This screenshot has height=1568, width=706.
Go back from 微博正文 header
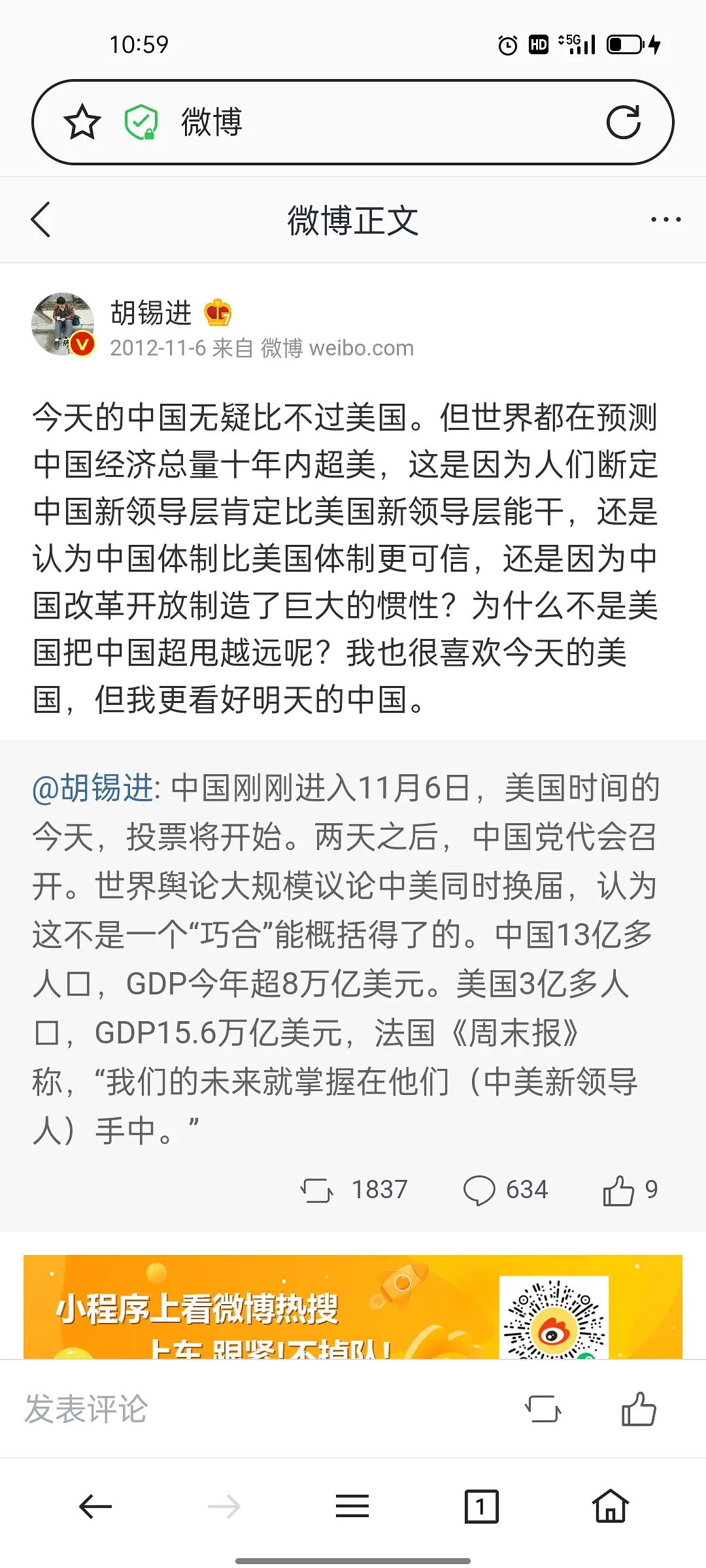pos(41,220)
